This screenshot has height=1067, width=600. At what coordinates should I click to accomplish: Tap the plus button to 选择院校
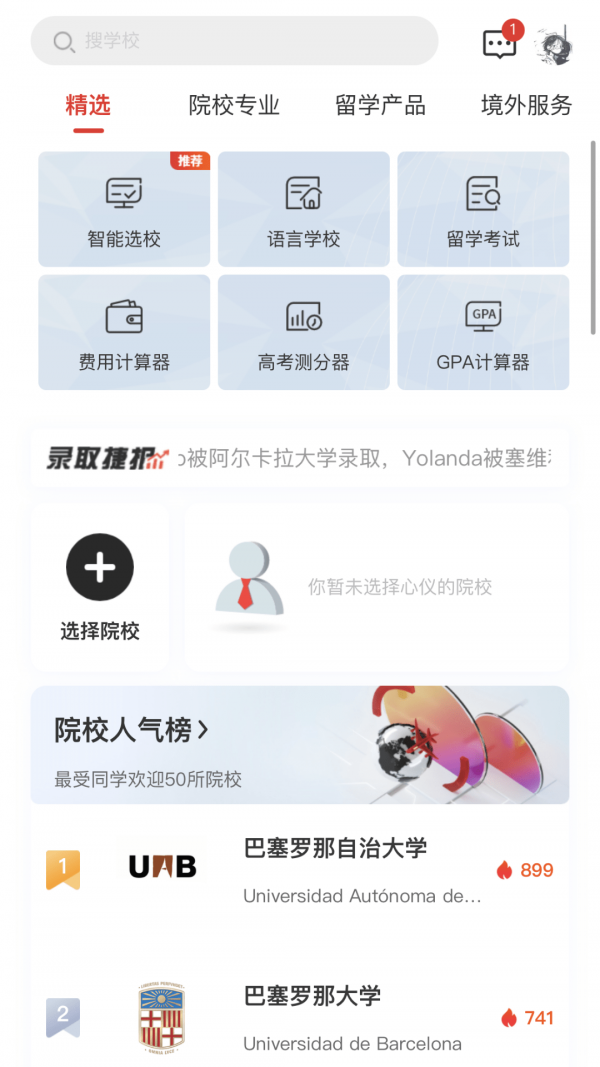pos(100,568)
